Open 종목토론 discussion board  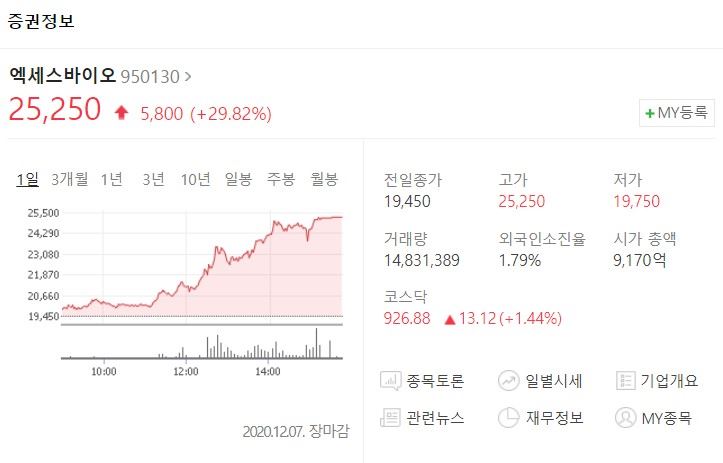[423, 381]
